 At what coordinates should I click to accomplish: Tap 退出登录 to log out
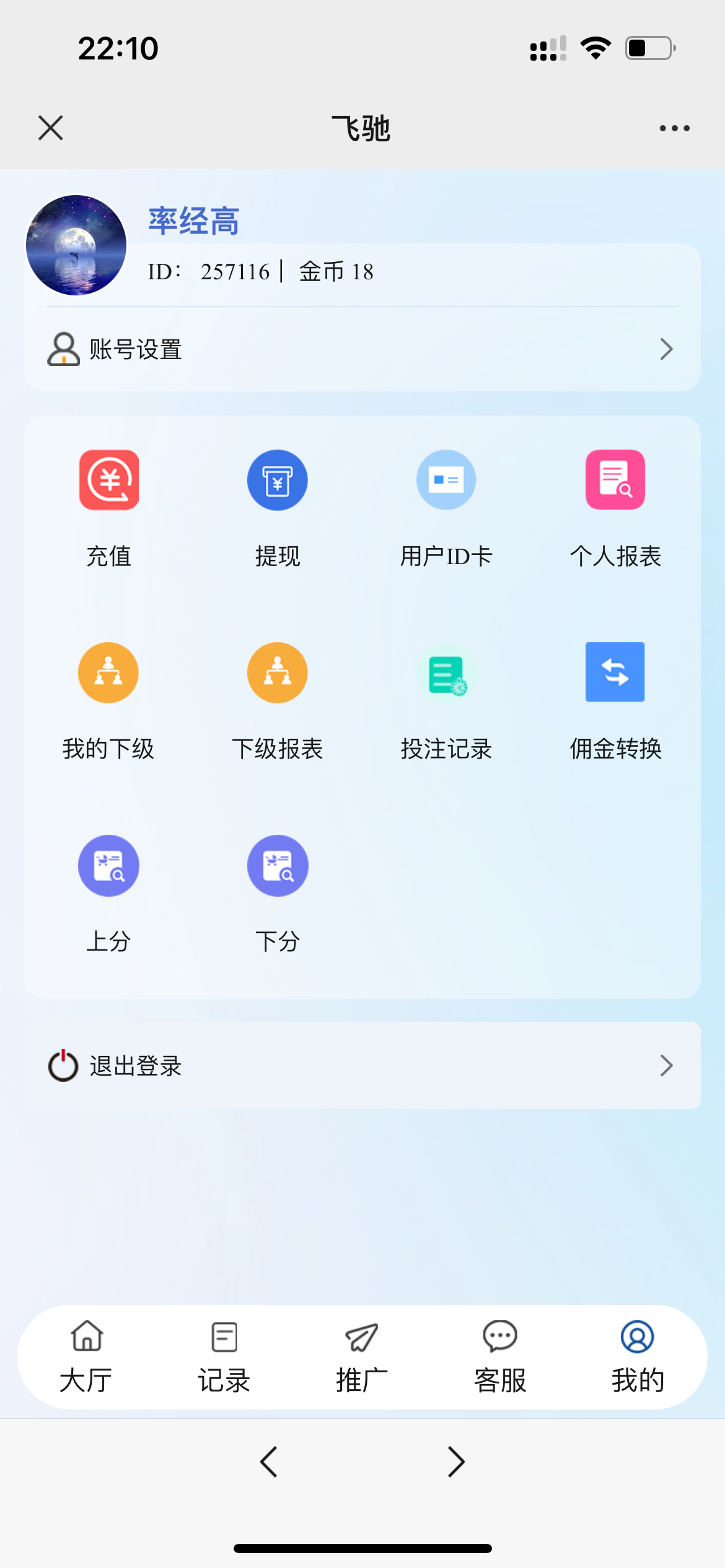362,1065
